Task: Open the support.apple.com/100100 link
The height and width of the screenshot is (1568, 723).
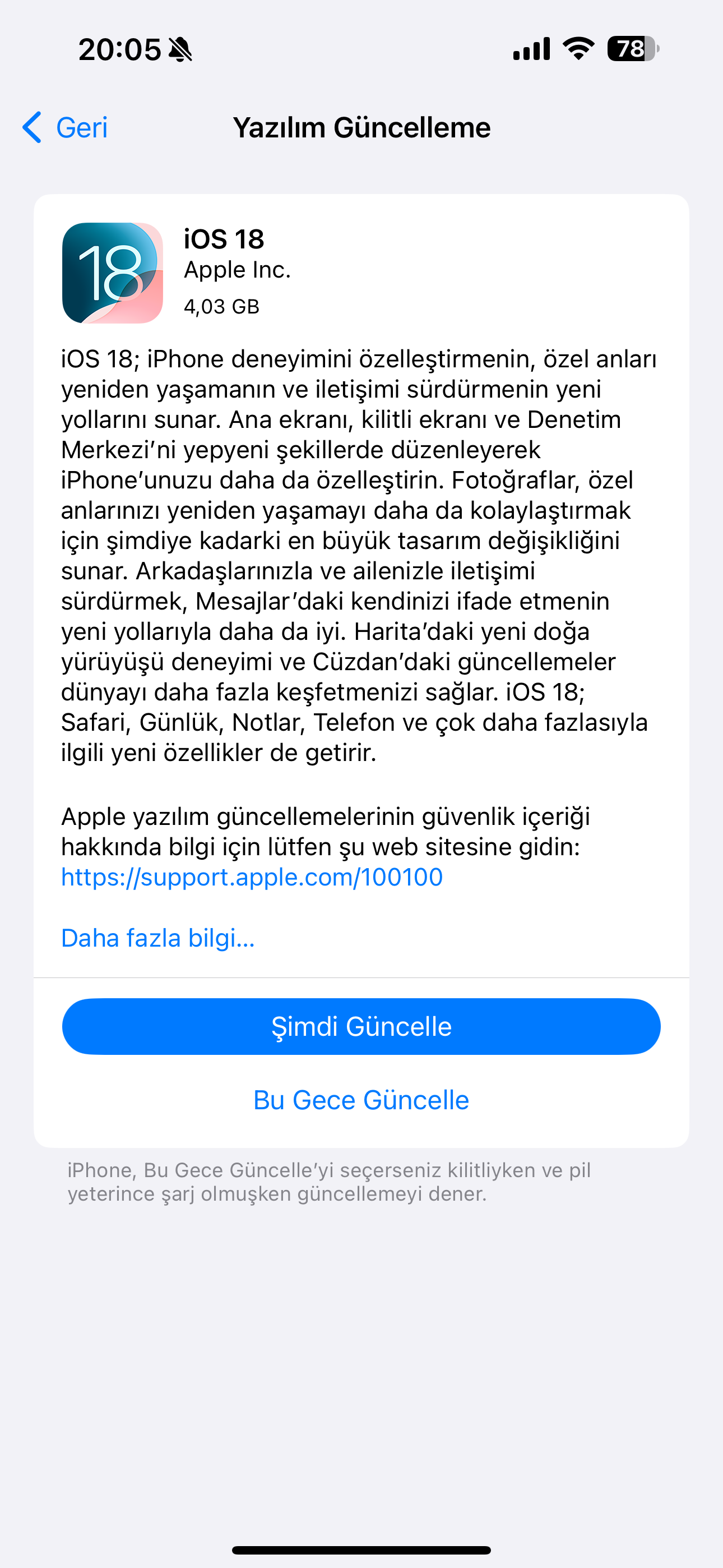Action: tap(252, 877)
